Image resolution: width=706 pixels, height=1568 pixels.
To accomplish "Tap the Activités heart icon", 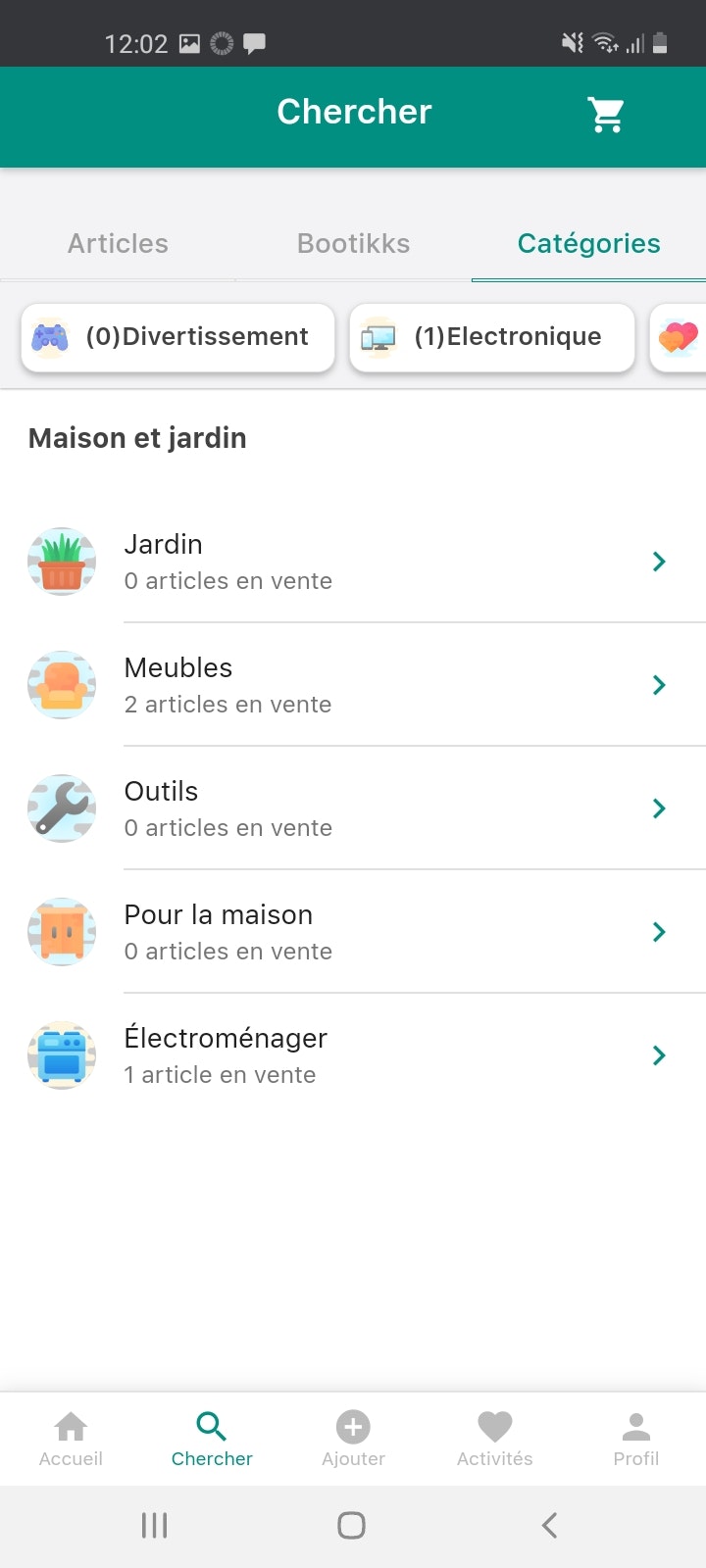I will pyautogui.click(x=494, y=1427).
